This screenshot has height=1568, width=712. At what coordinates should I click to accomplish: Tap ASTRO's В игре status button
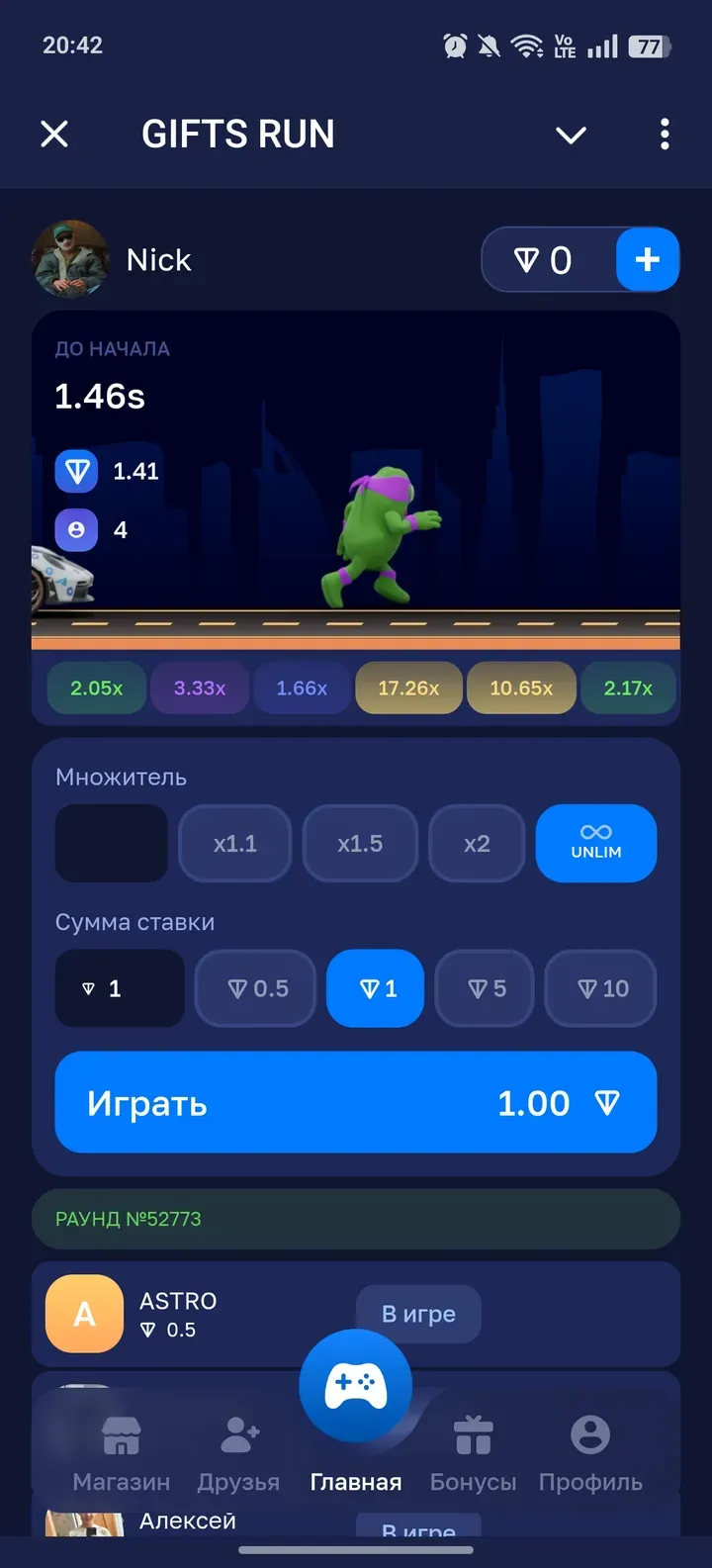click(x=418, y=1314)
